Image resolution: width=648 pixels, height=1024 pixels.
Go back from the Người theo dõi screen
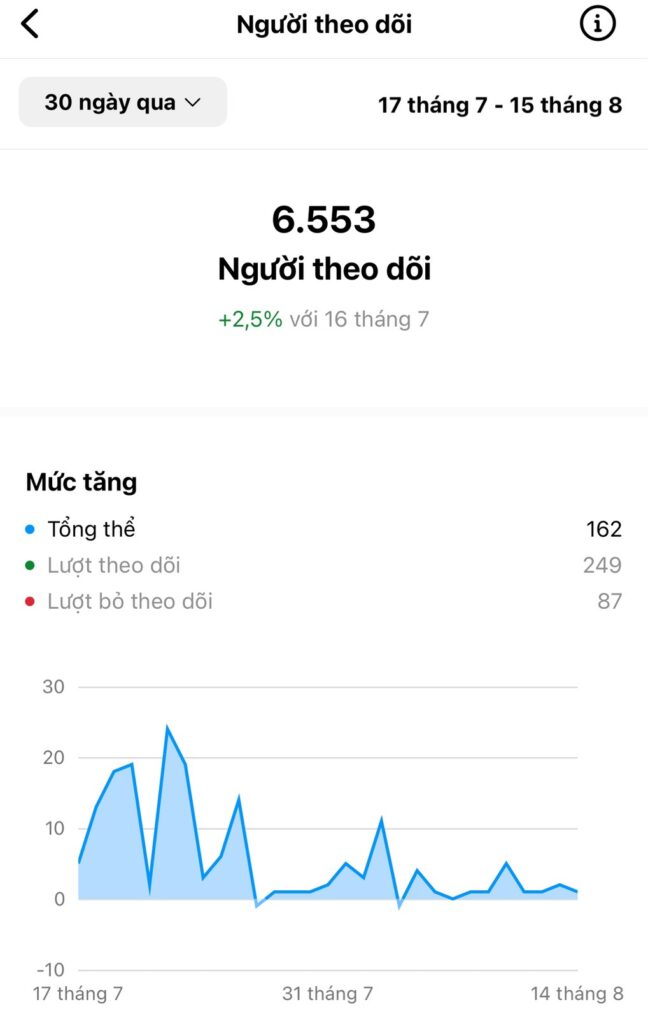[x=30, y=24]
